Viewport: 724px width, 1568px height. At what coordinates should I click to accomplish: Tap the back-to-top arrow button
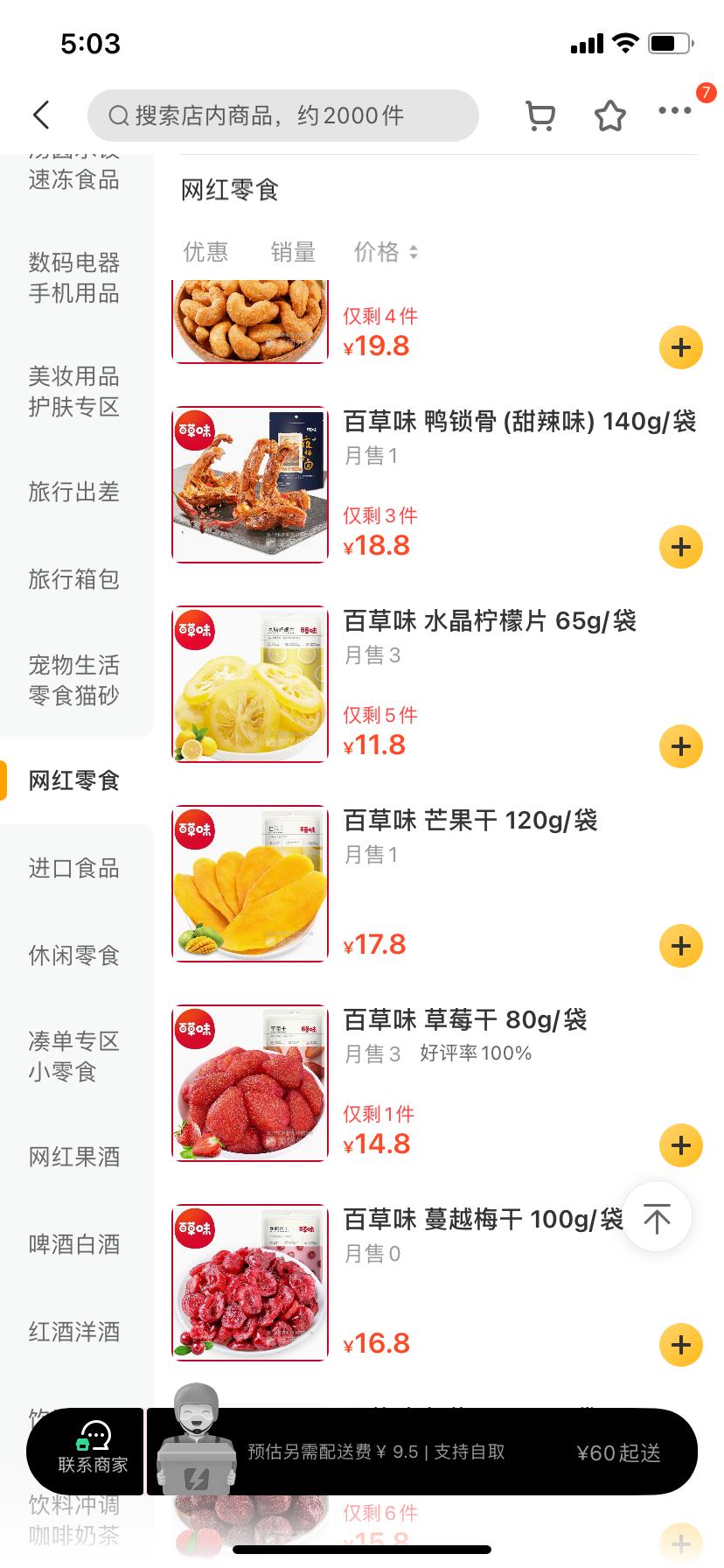656,1216
